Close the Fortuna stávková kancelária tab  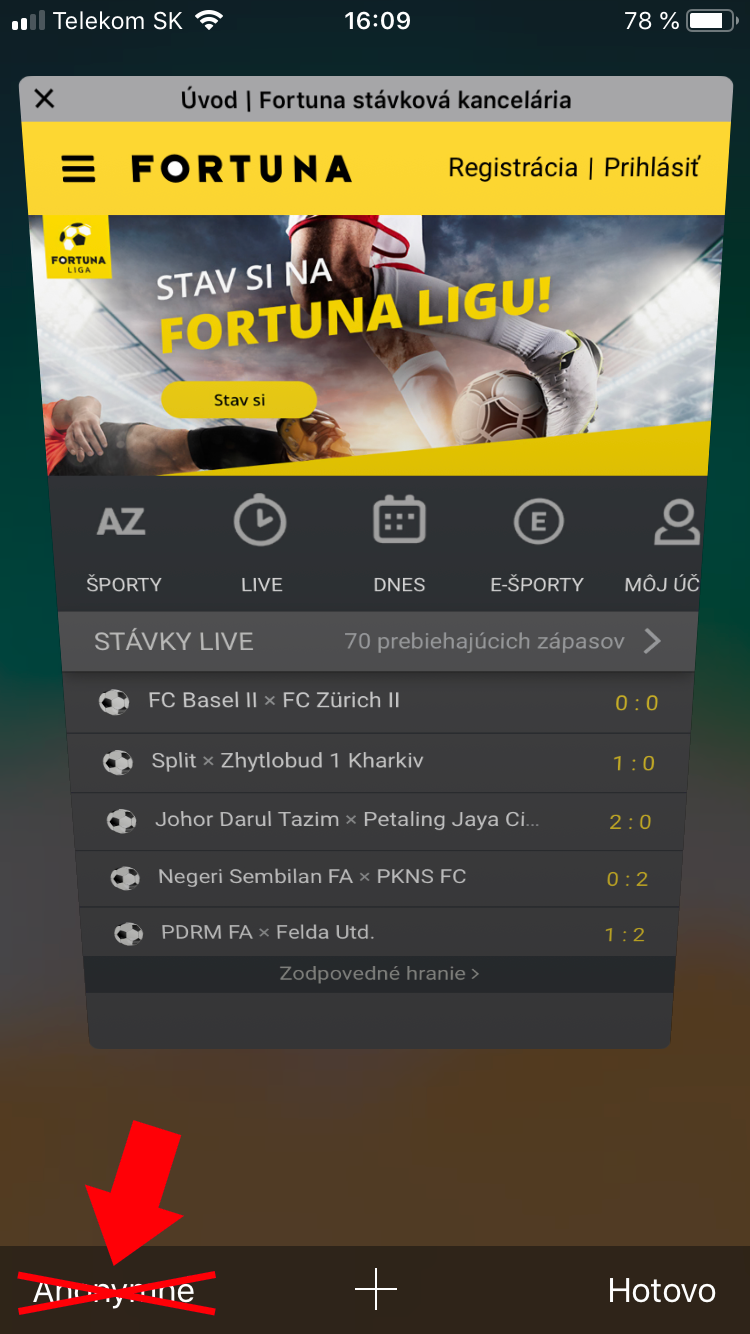tap(44, 99)
